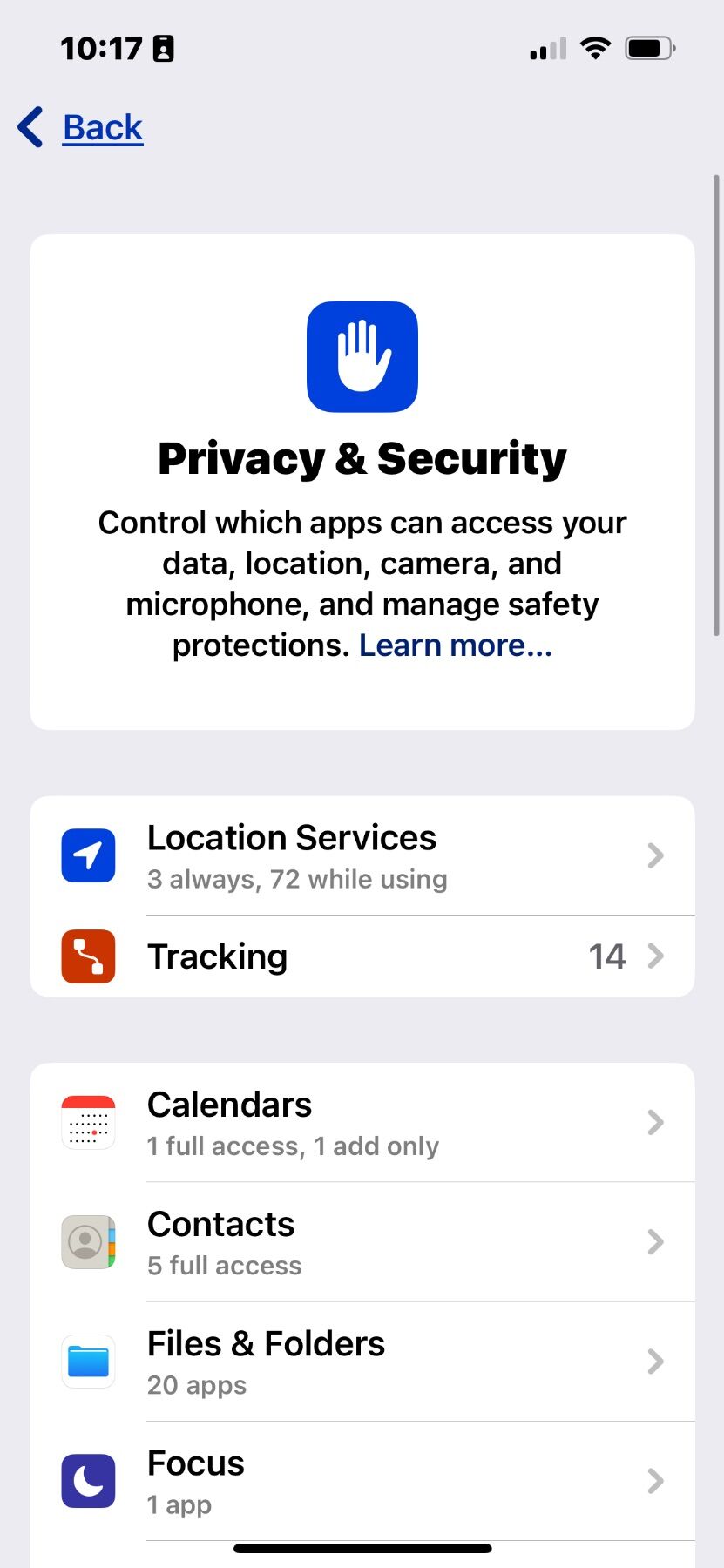Open Location Services settings

pos(362,855)
